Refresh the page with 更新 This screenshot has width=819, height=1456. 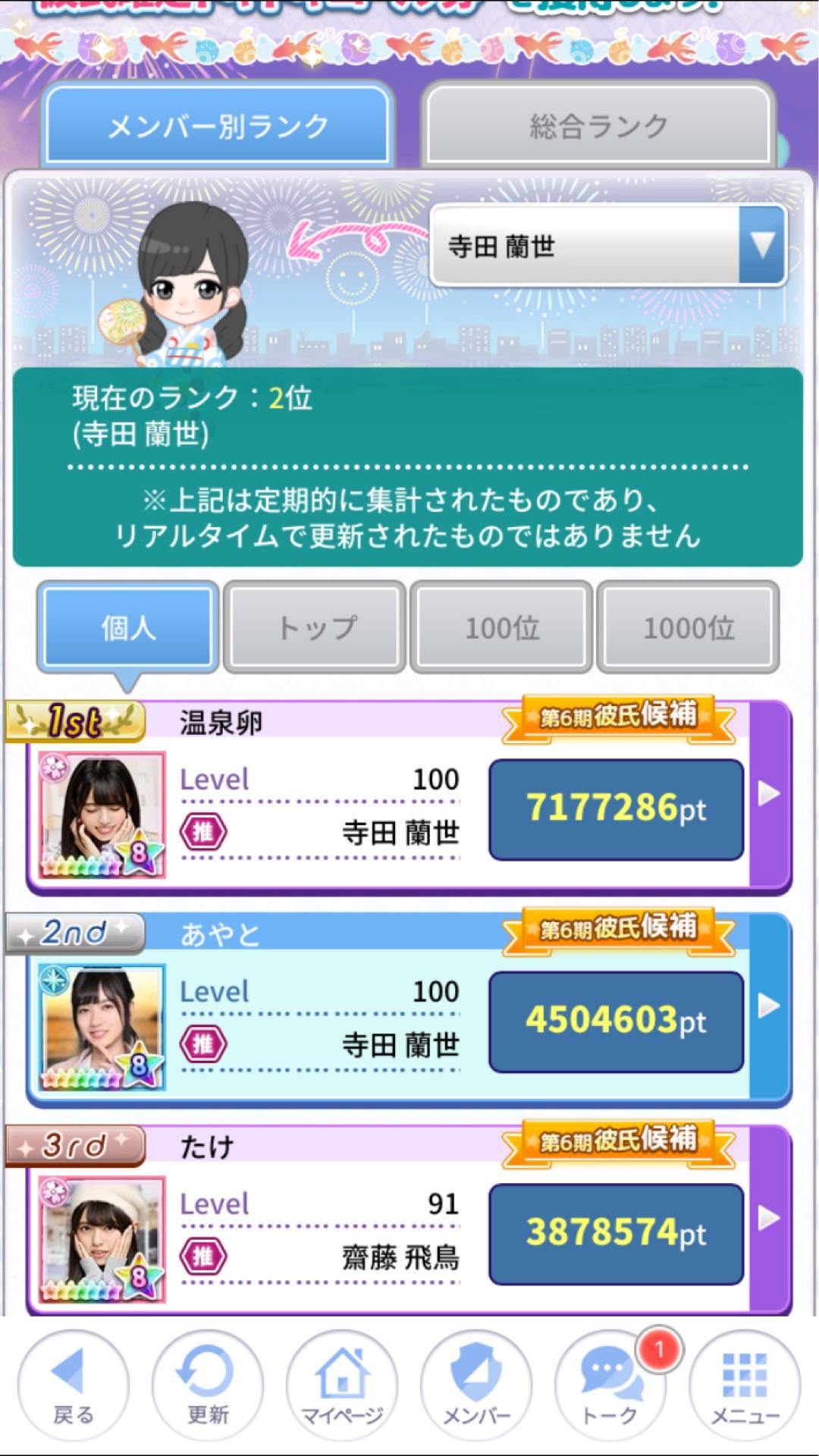(x=207, y=1386)
